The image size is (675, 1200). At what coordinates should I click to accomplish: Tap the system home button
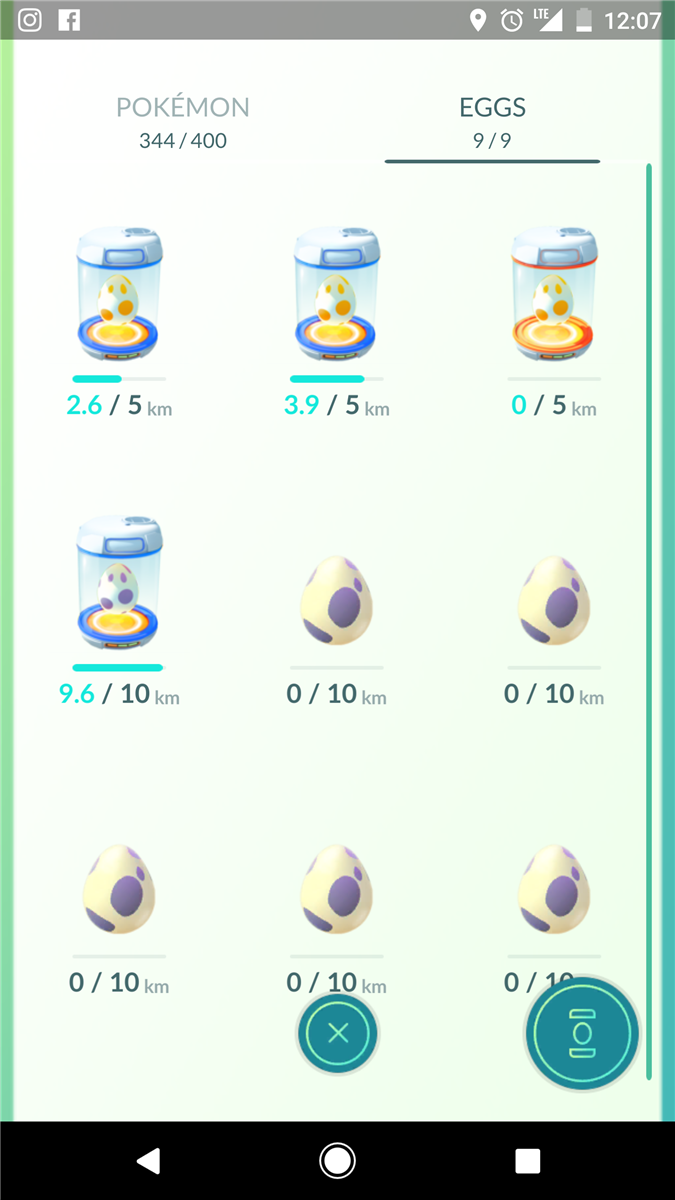[x=337, y=1160]
